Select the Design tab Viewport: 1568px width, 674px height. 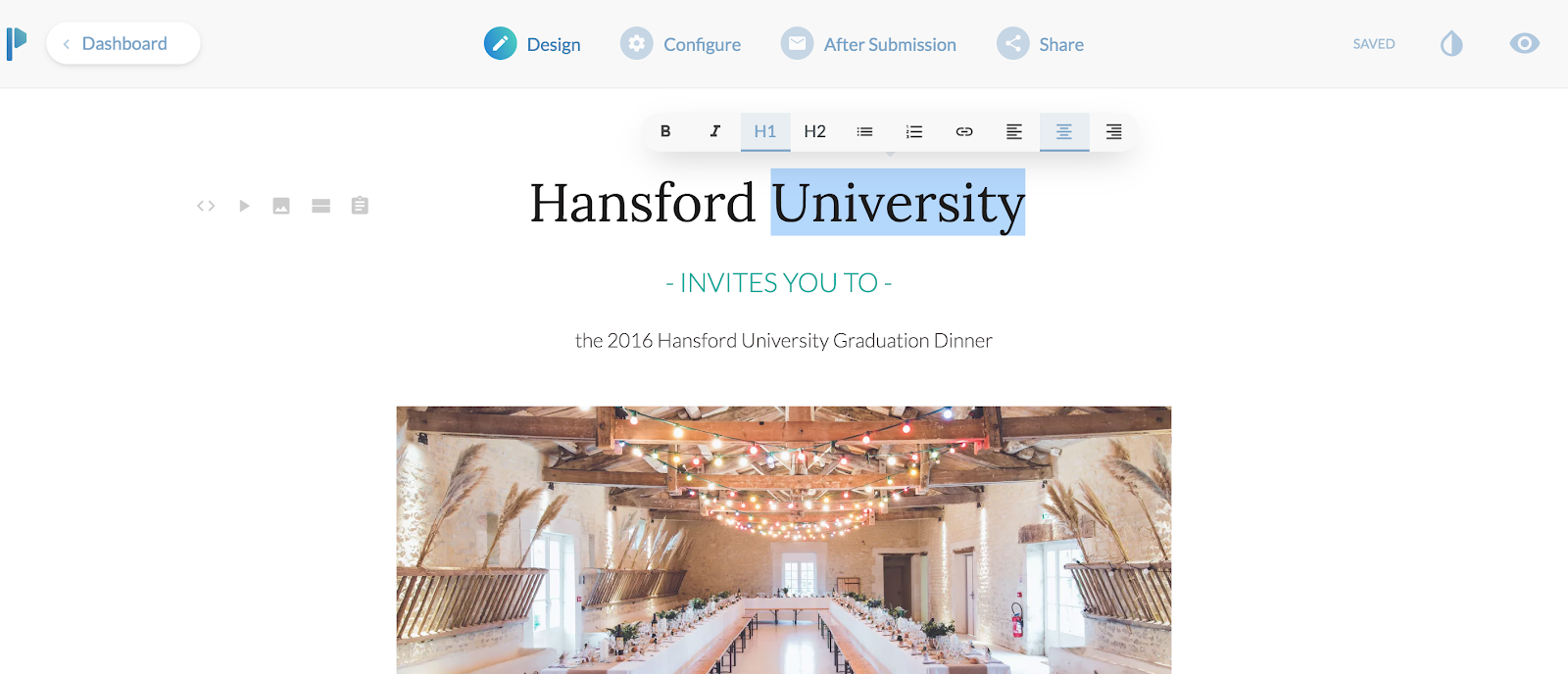pyautogui.click(x=532, y=44)
